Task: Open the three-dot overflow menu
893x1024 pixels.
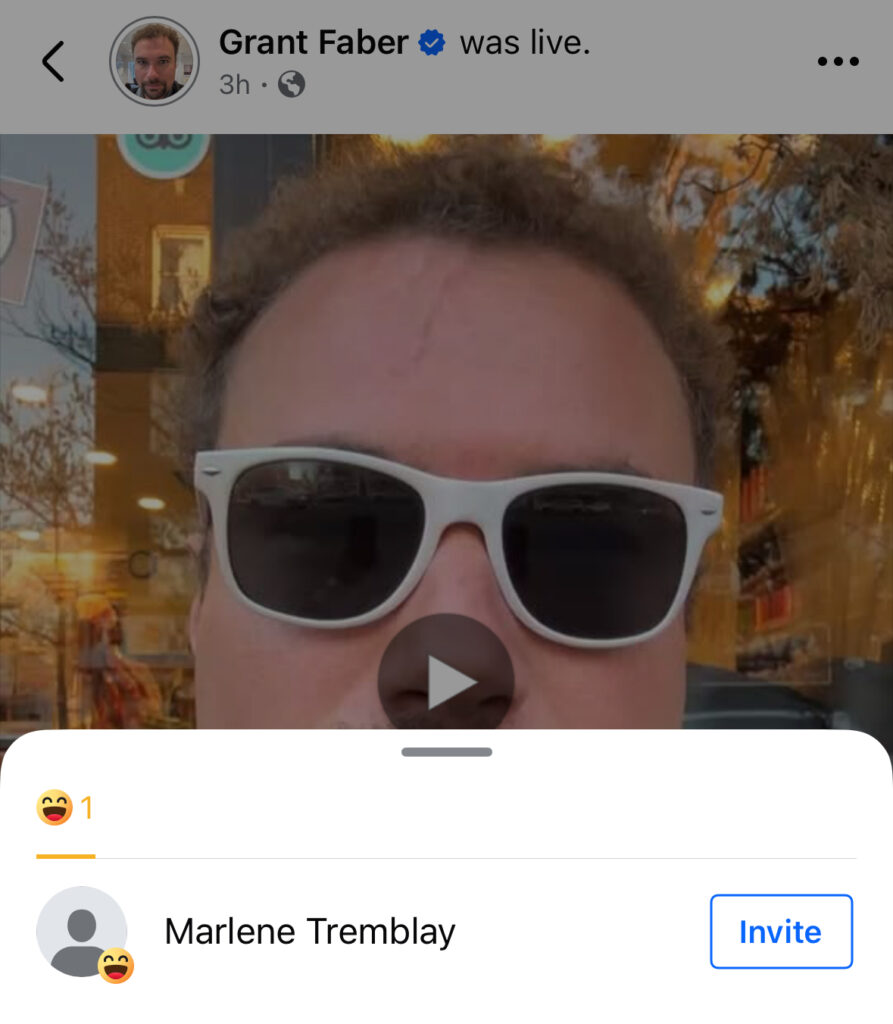Action: [837, 62]
